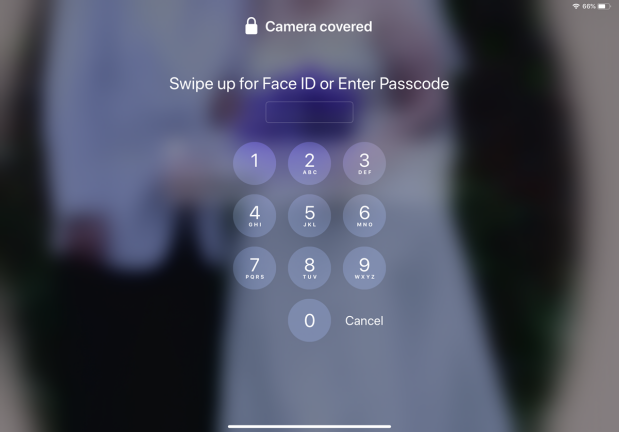
Task: Tap digit 1 on the passcode keypad
Action: pos(254,162)
